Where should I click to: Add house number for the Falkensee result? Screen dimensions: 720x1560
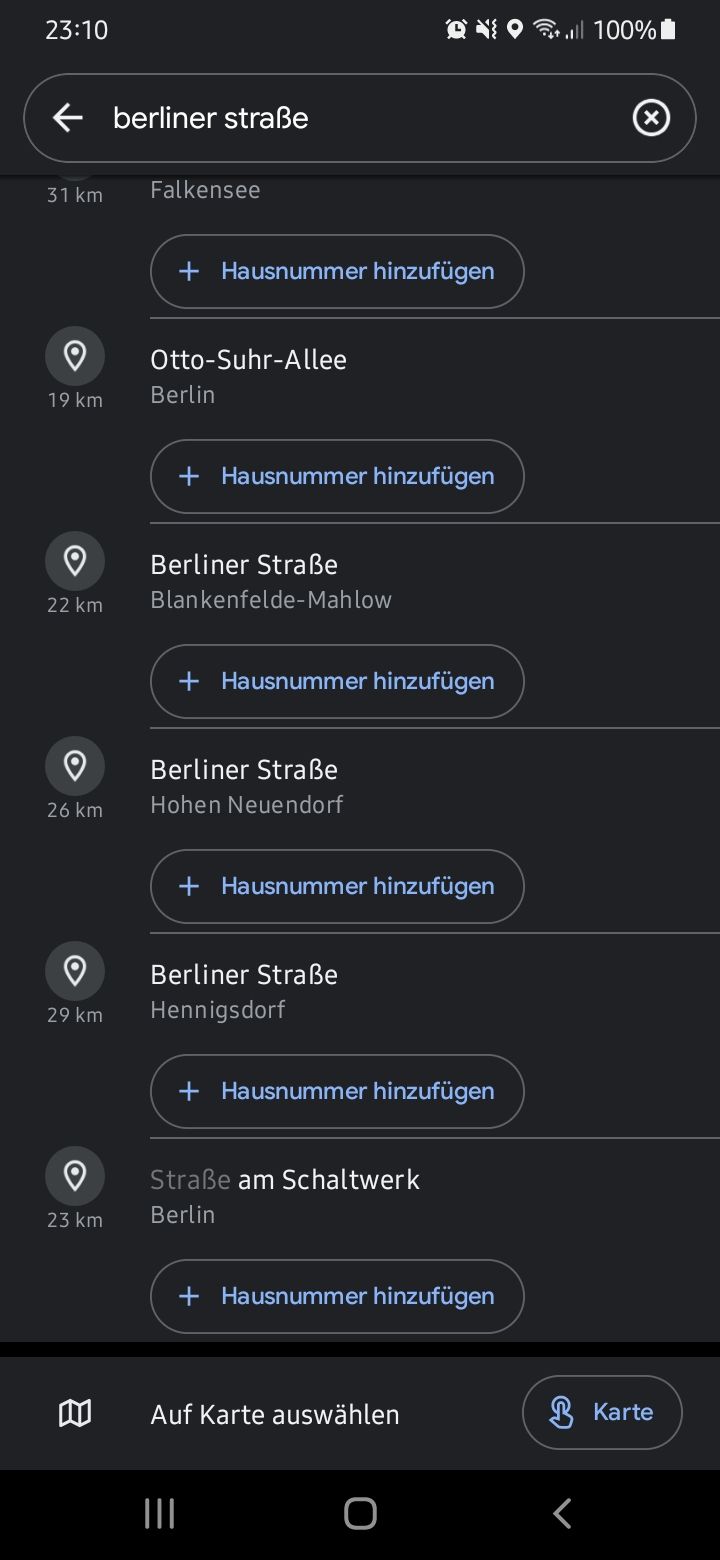pyautogui.click(x=337, y=271)
